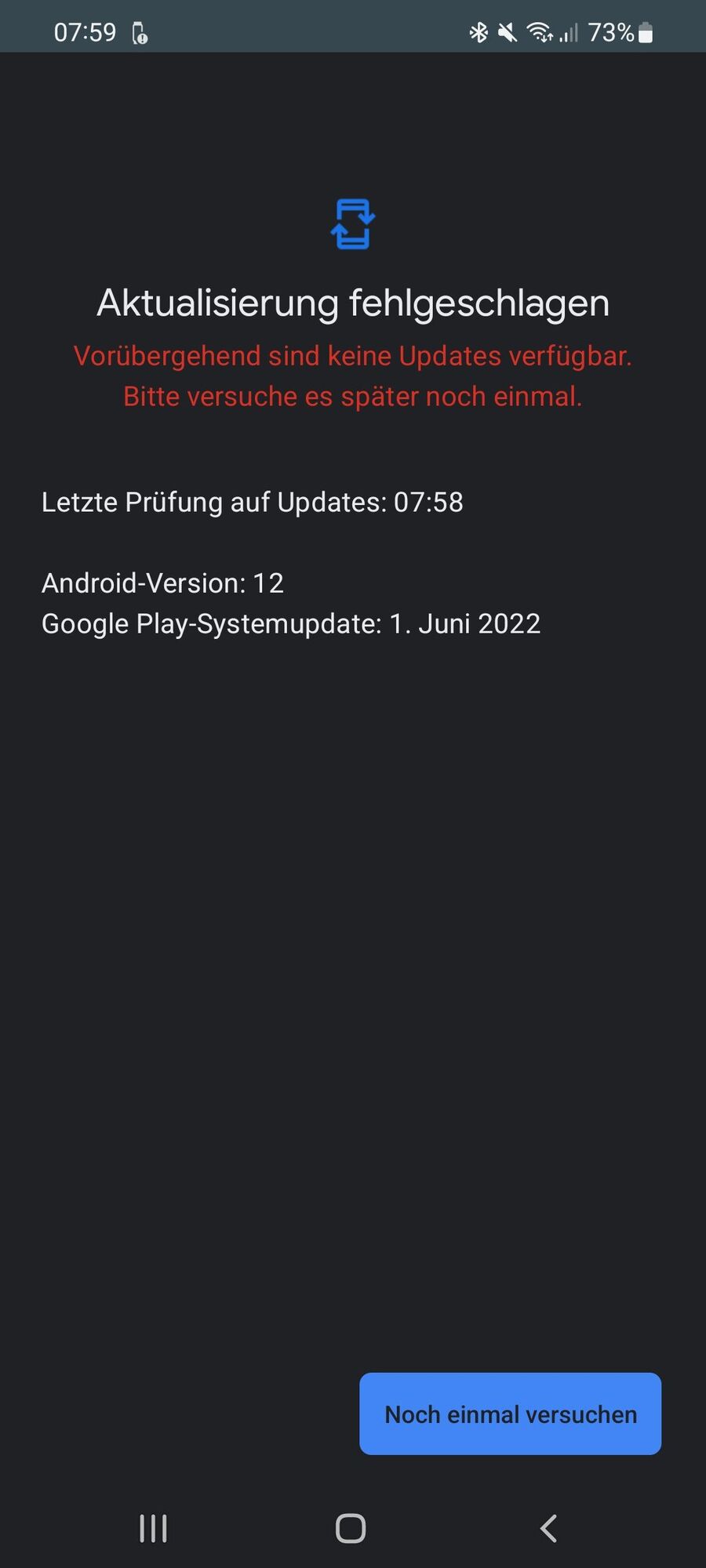Return to the home screen
706x1568 pixels.
[351, 1528]
